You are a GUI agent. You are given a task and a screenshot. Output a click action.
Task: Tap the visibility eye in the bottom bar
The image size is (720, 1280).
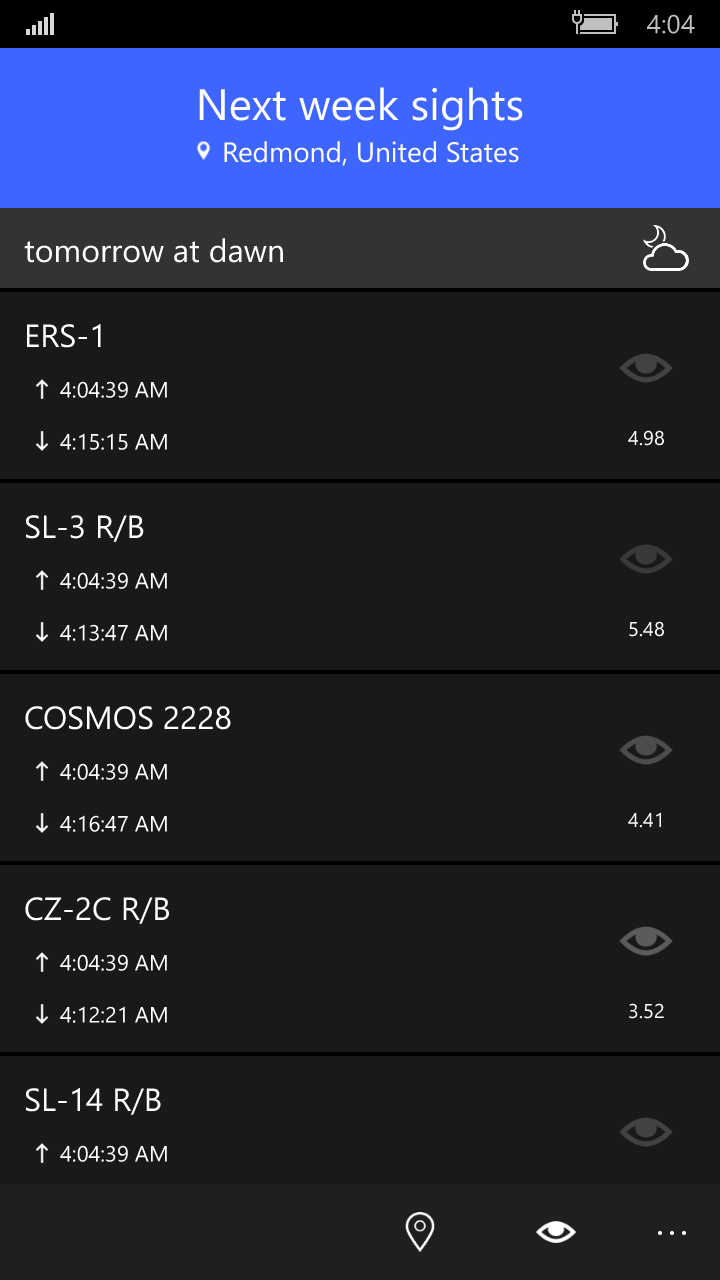click(556, 1231)
